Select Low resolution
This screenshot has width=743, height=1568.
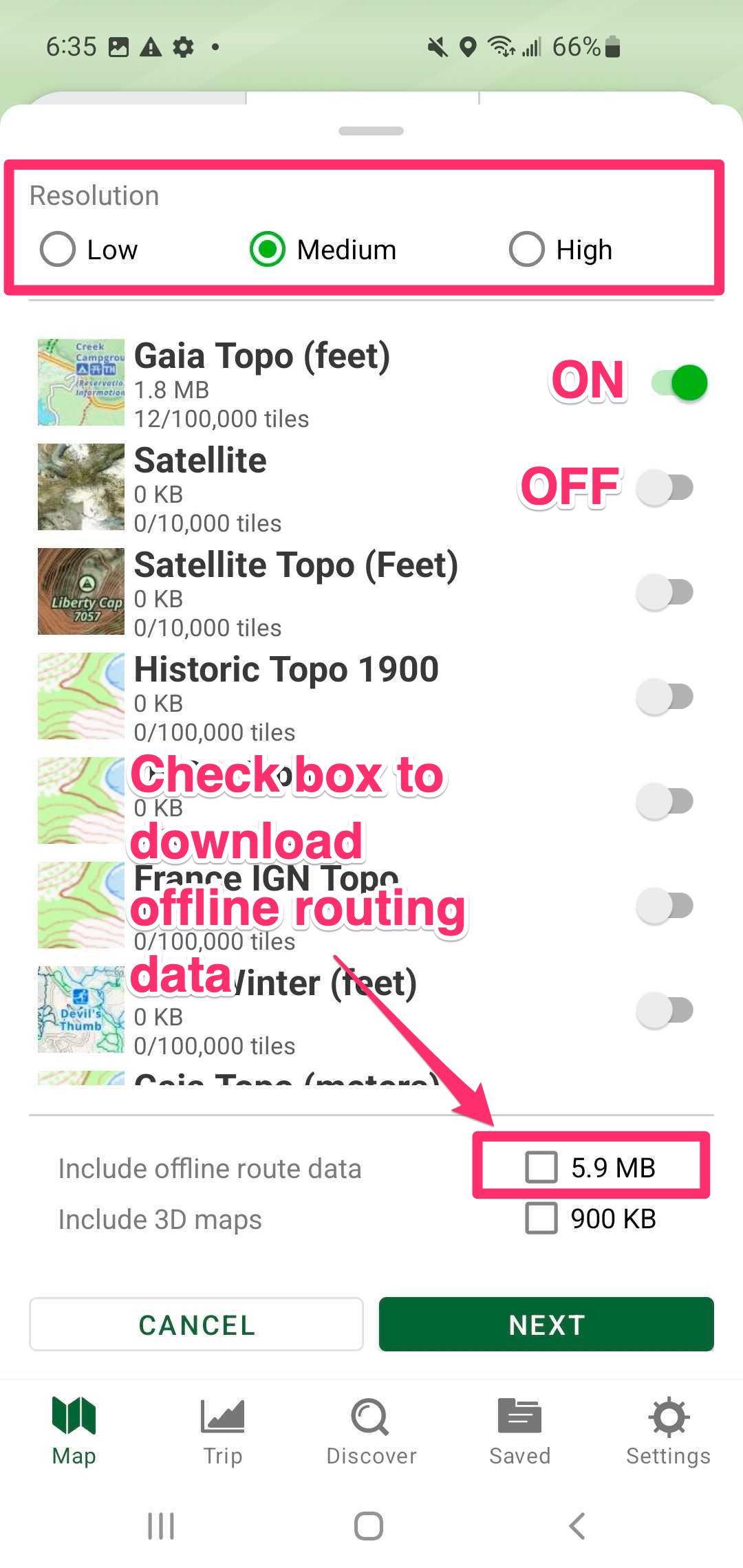[58, 249]
